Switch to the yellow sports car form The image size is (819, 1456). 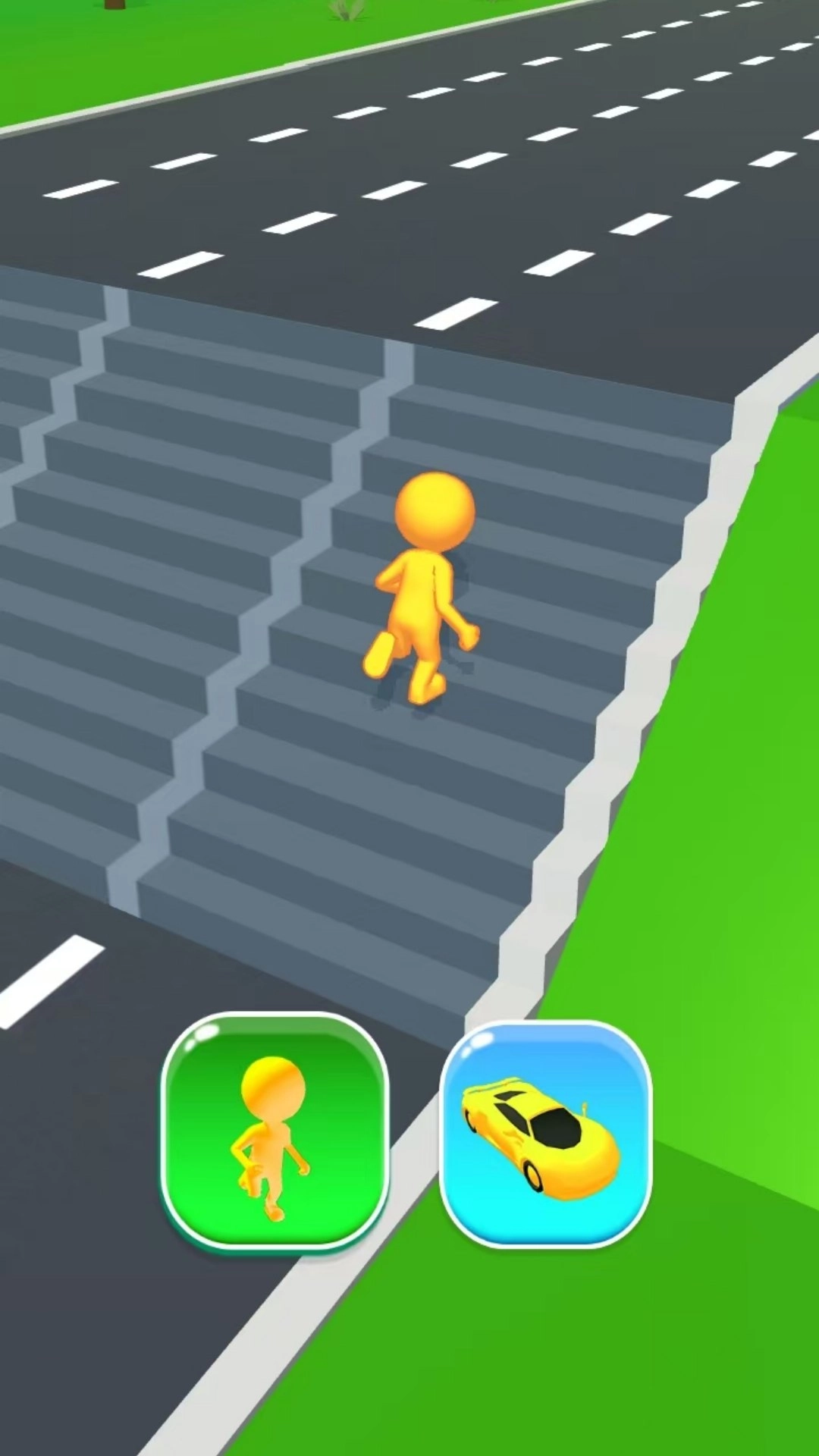point(546,1135)
